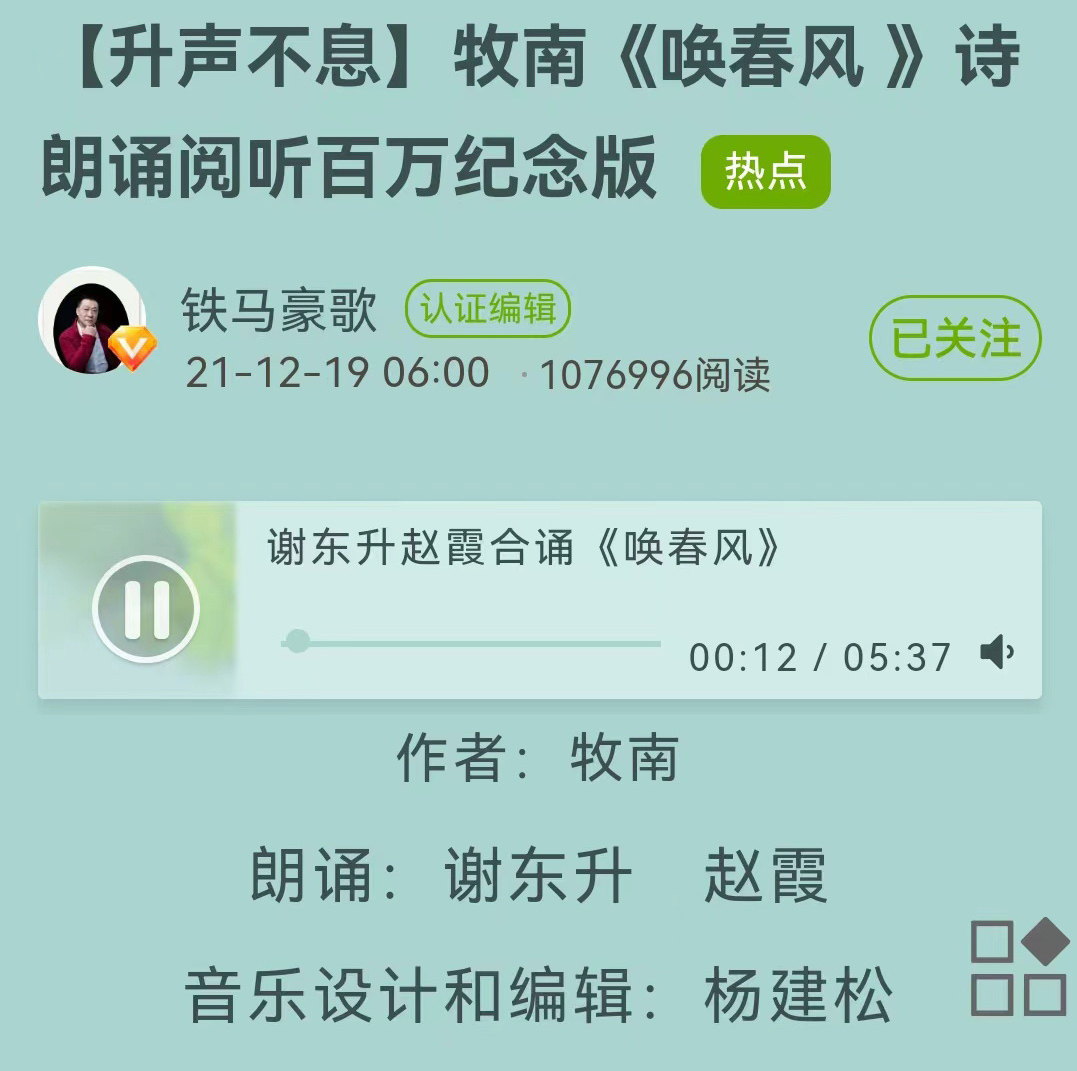Tap the 已关注 follow button

click(x=955, y=339)
